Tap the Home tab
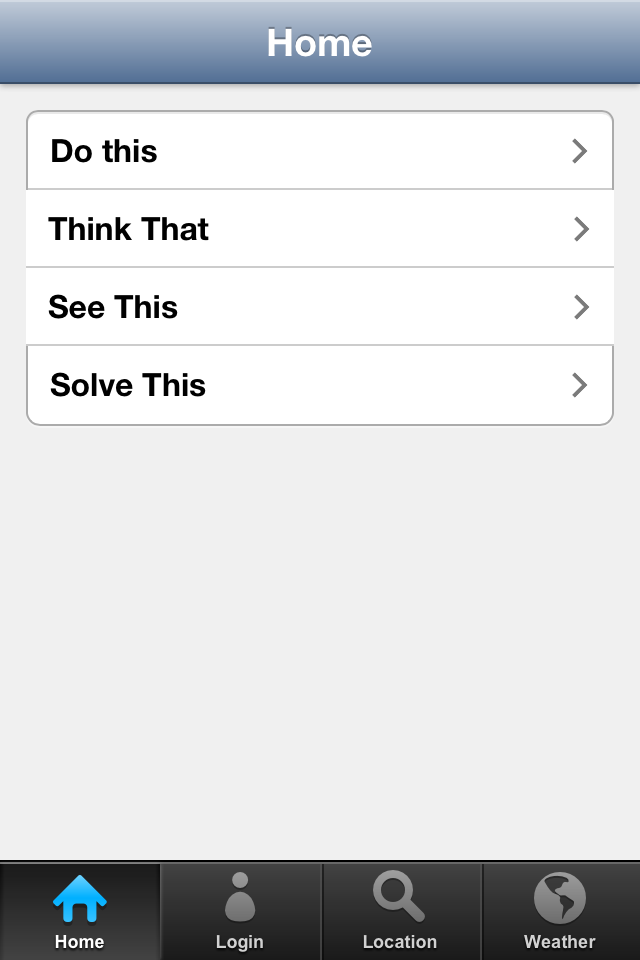The width and height of the screenshot is (640, 960). pyautogui.click(x=80, y=911)
